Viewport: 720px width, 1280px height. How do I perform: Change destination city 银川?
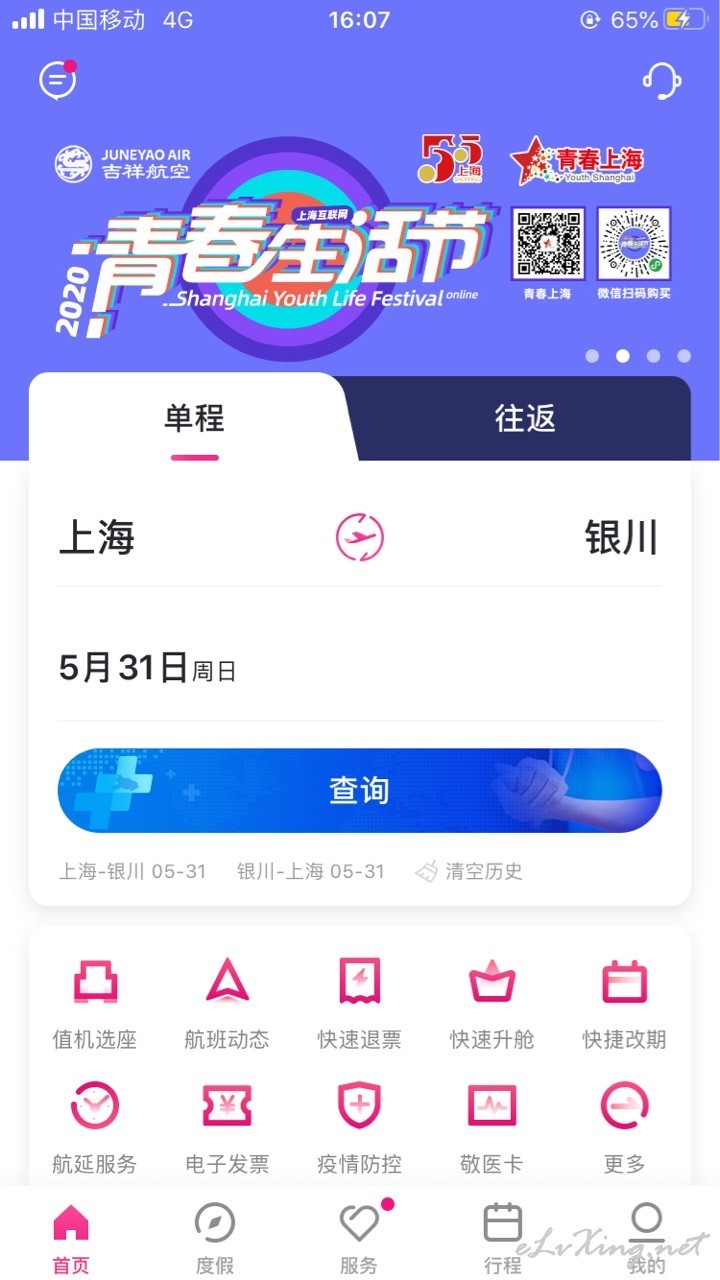tap(622, 538)
